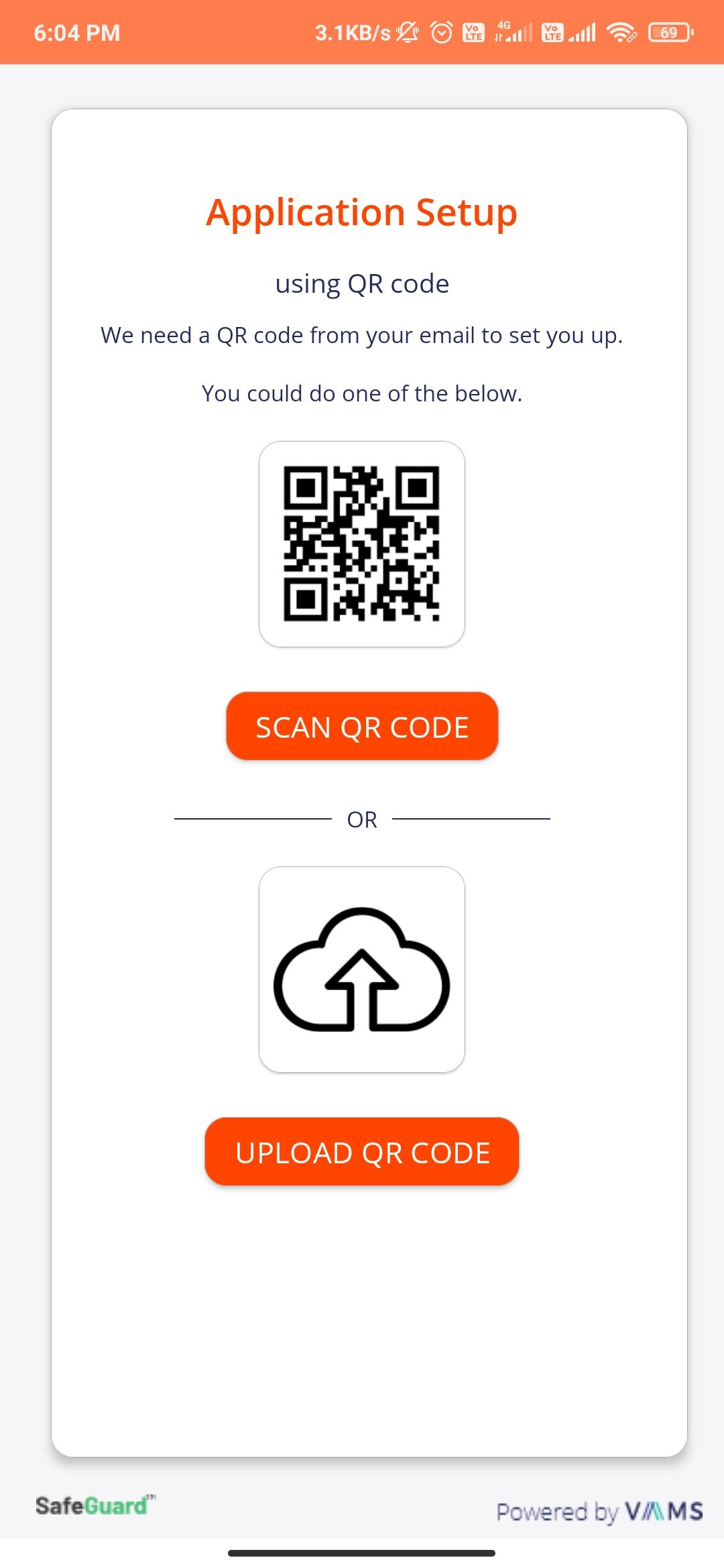Open the cloud upload tile
Viewport: 724px width, 1568px height.
click(x=362, y=970)
